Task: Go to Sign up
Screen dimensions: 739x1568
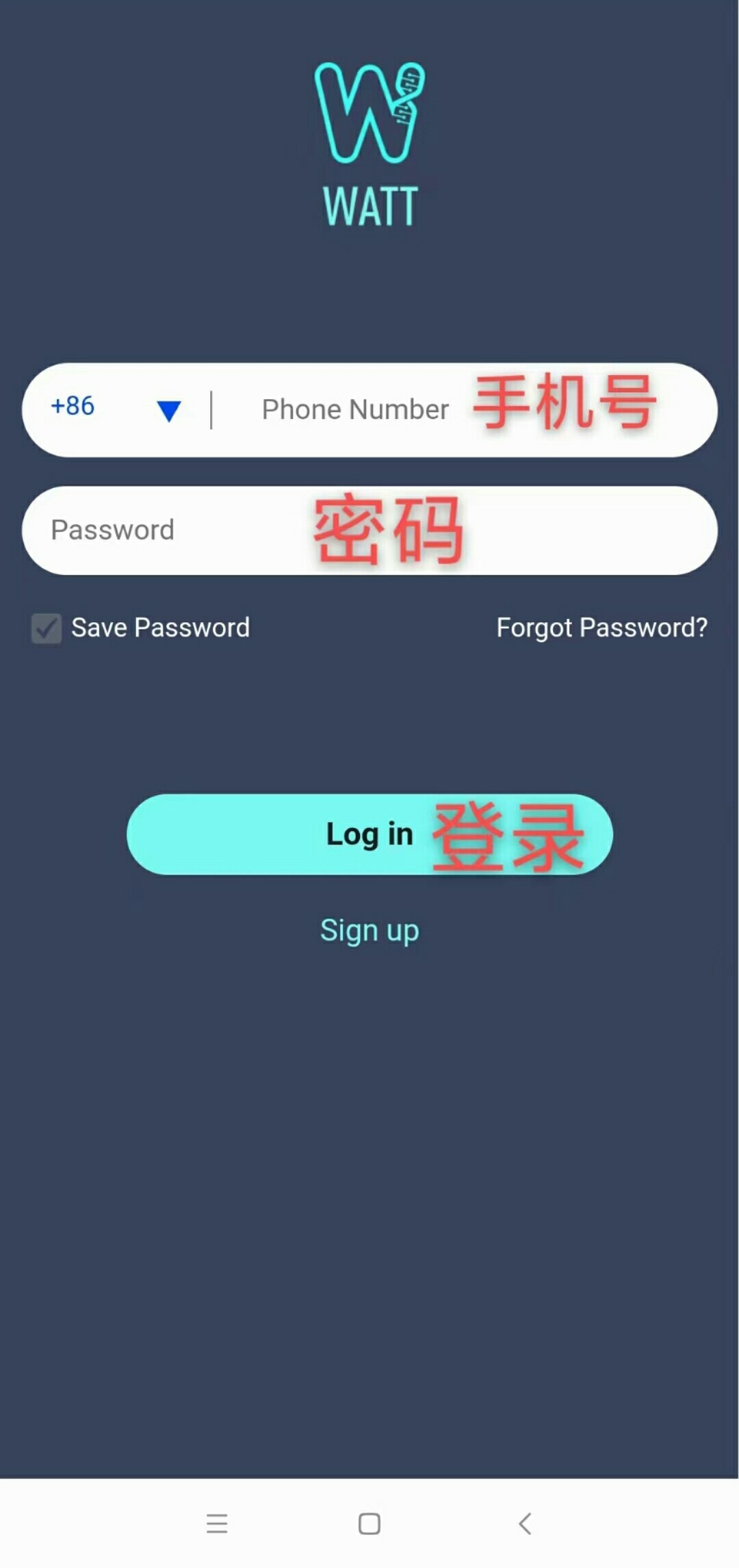Action: point(369,931)
